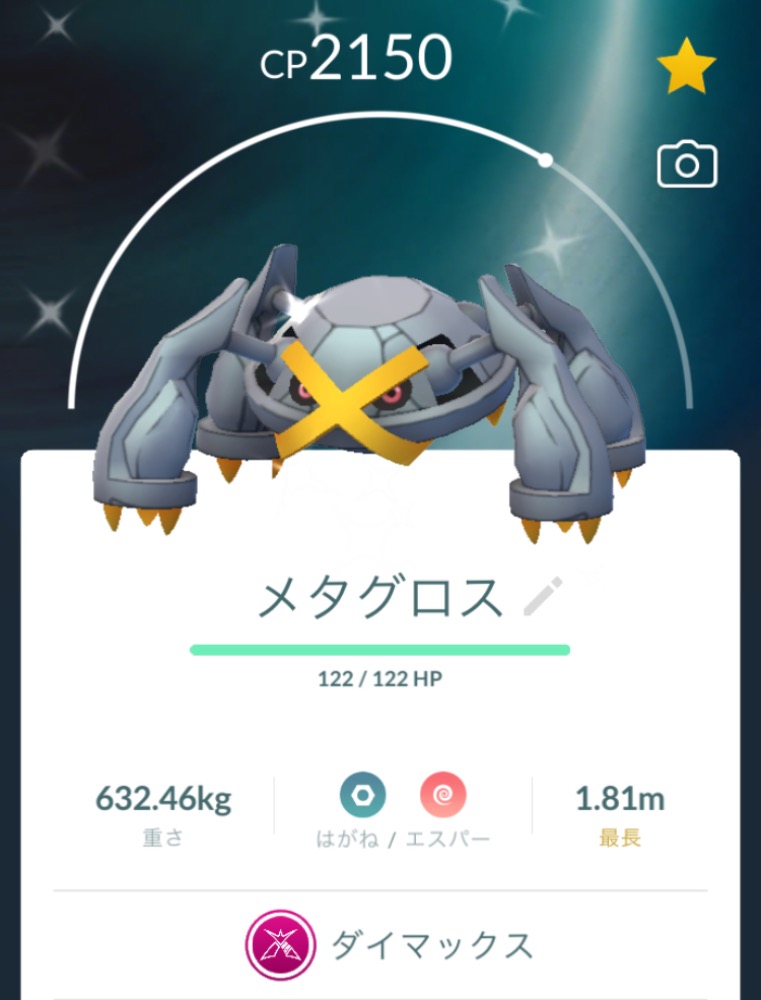
Task: Open the AR camera for this Pokémon
Action: (686, 165)
